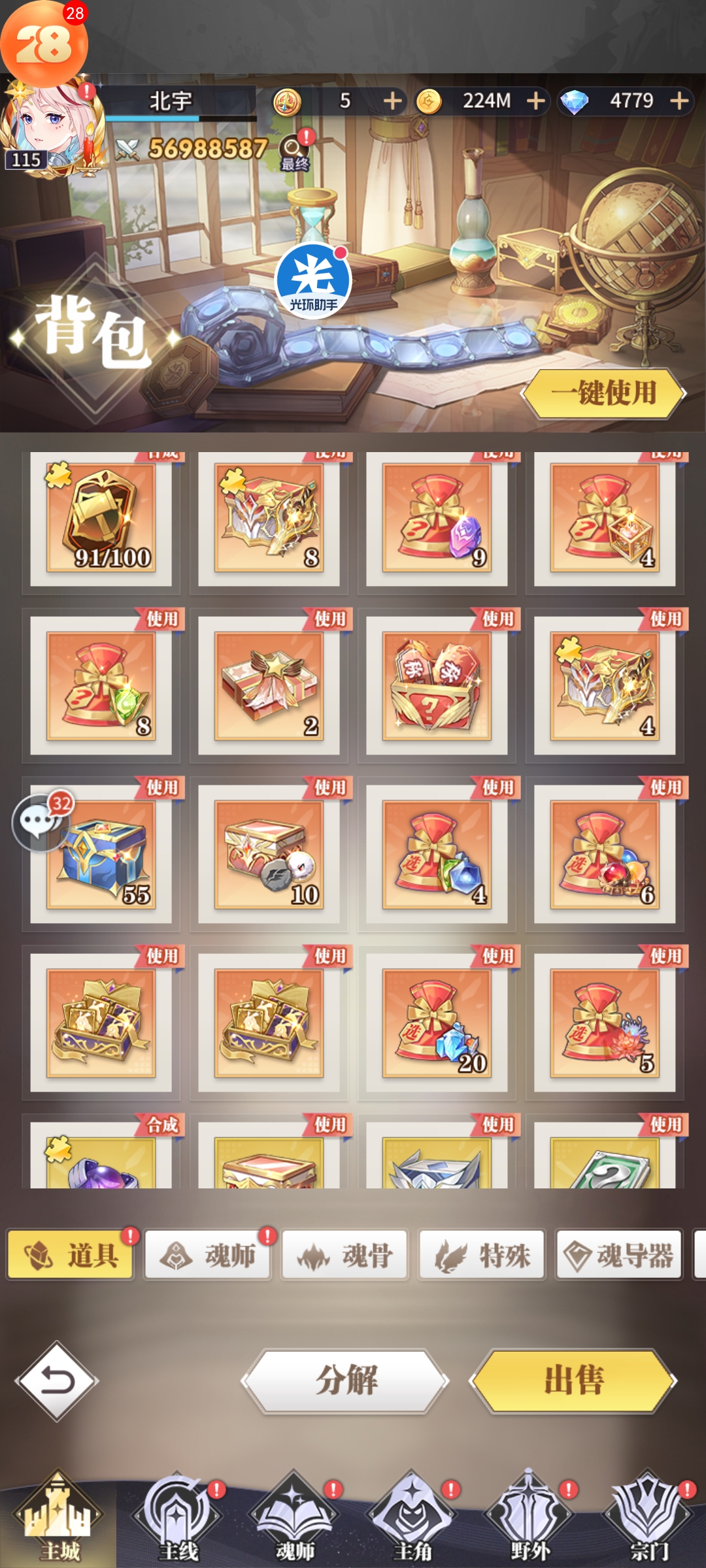Add more diamonds with the plus icon
This screenshot has height=1568, width=706.
680,101
